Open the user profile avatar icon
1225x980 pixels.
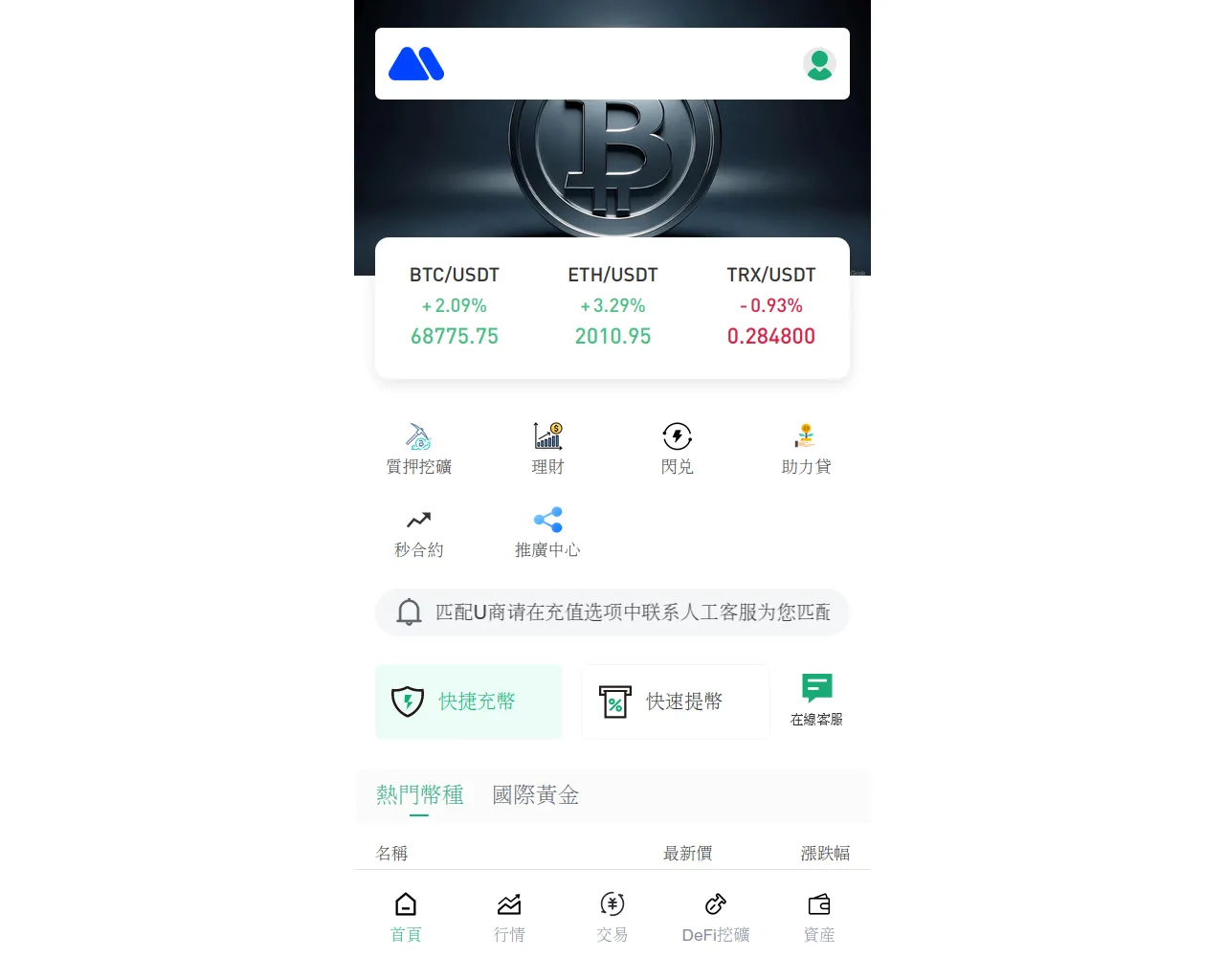[819, 64]
